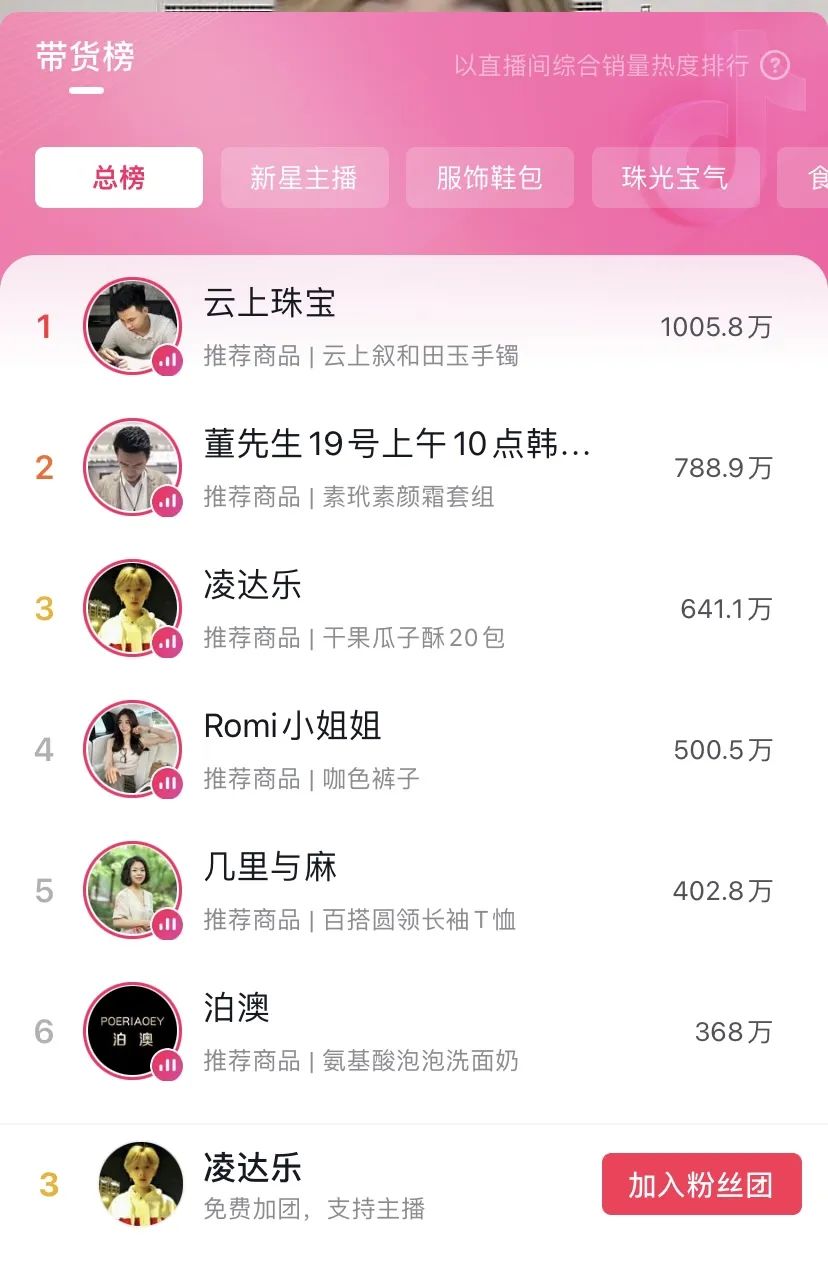The width and height of the screenshot is (828, 1280).
Task: Click the chart badge on Romi小姐姐's avatar
Action: 166,781
